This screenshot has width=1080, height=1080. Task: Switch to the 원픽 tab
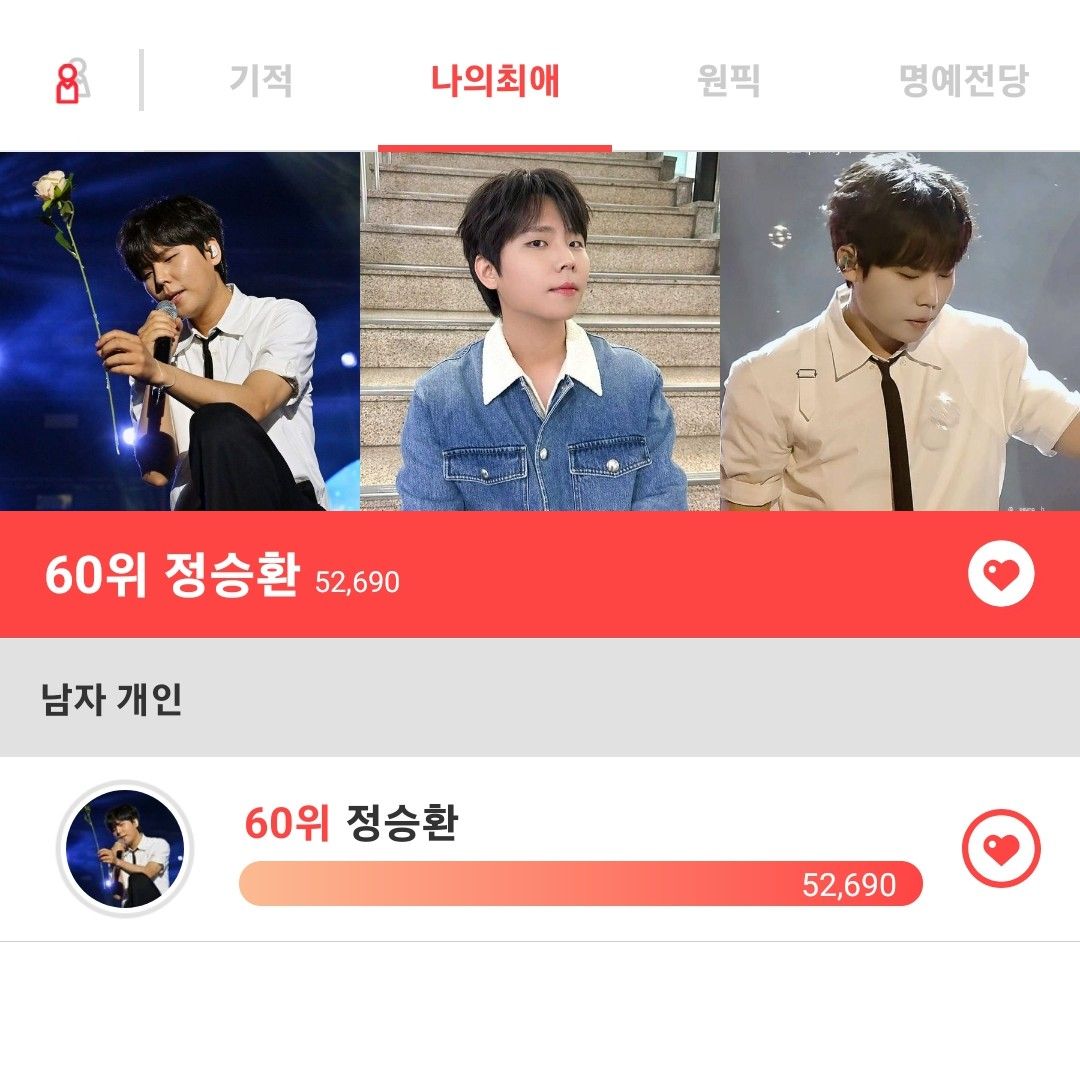pos(729,81)
